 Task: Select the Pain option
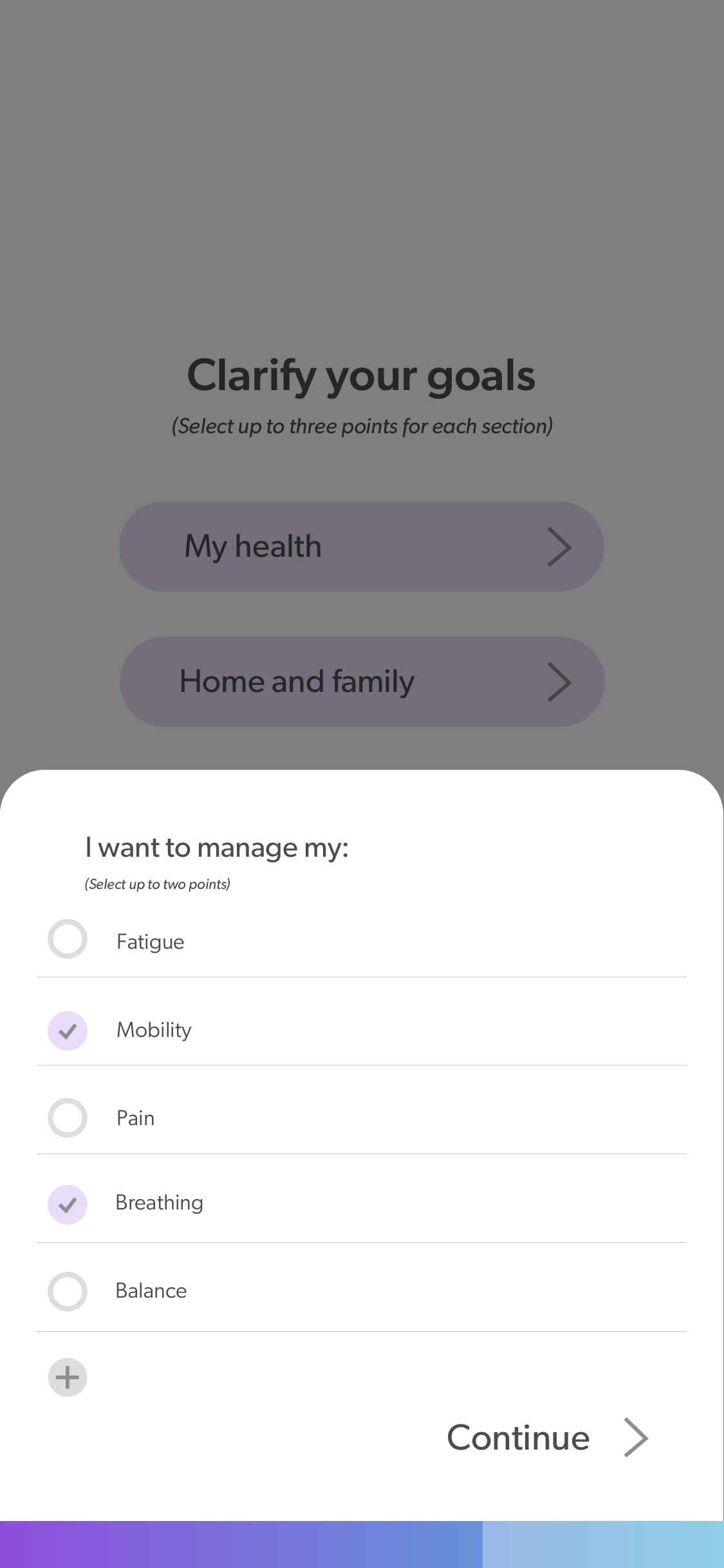point(68,1118)
